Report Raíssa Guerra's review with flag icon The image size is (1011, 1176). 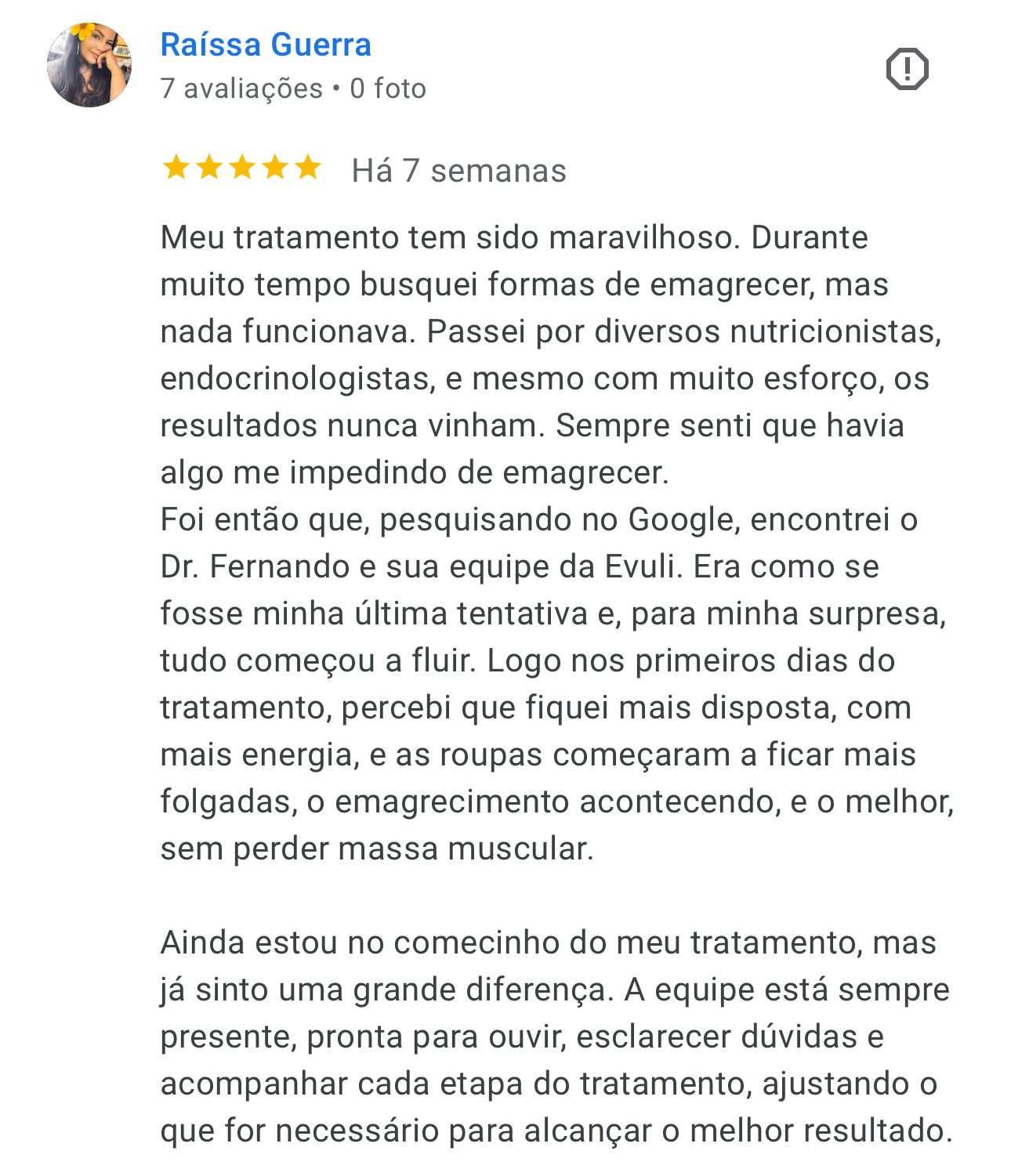tap(907, 69)
